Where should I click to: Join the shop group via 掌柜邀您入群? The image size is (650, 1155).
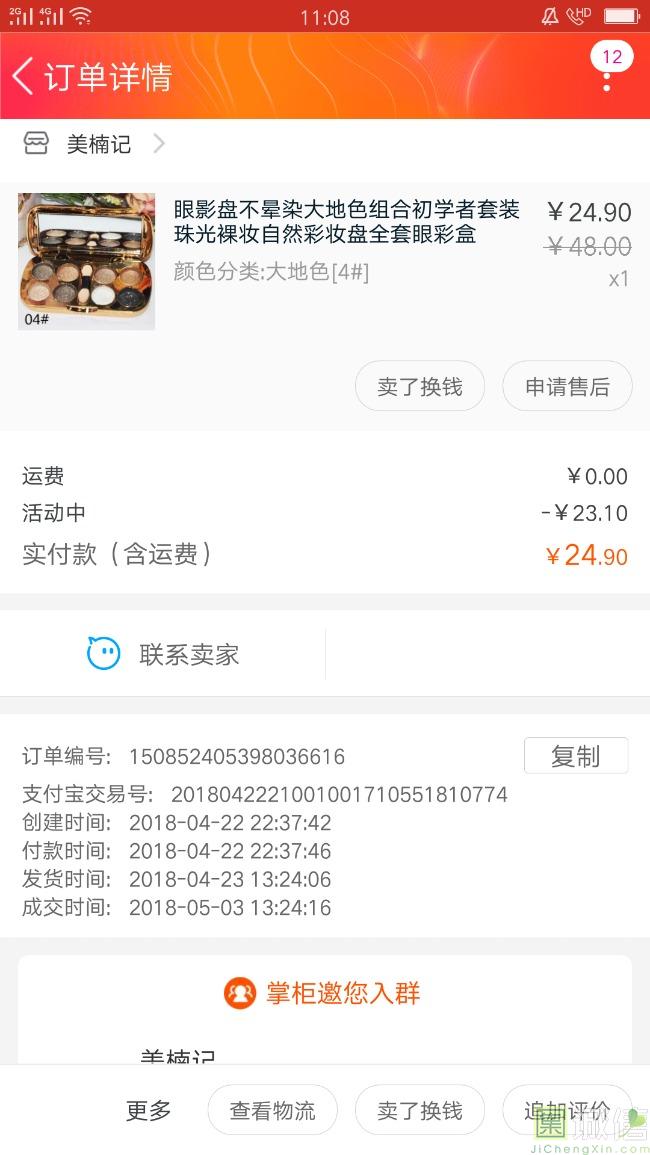click(x=324, y=993)
